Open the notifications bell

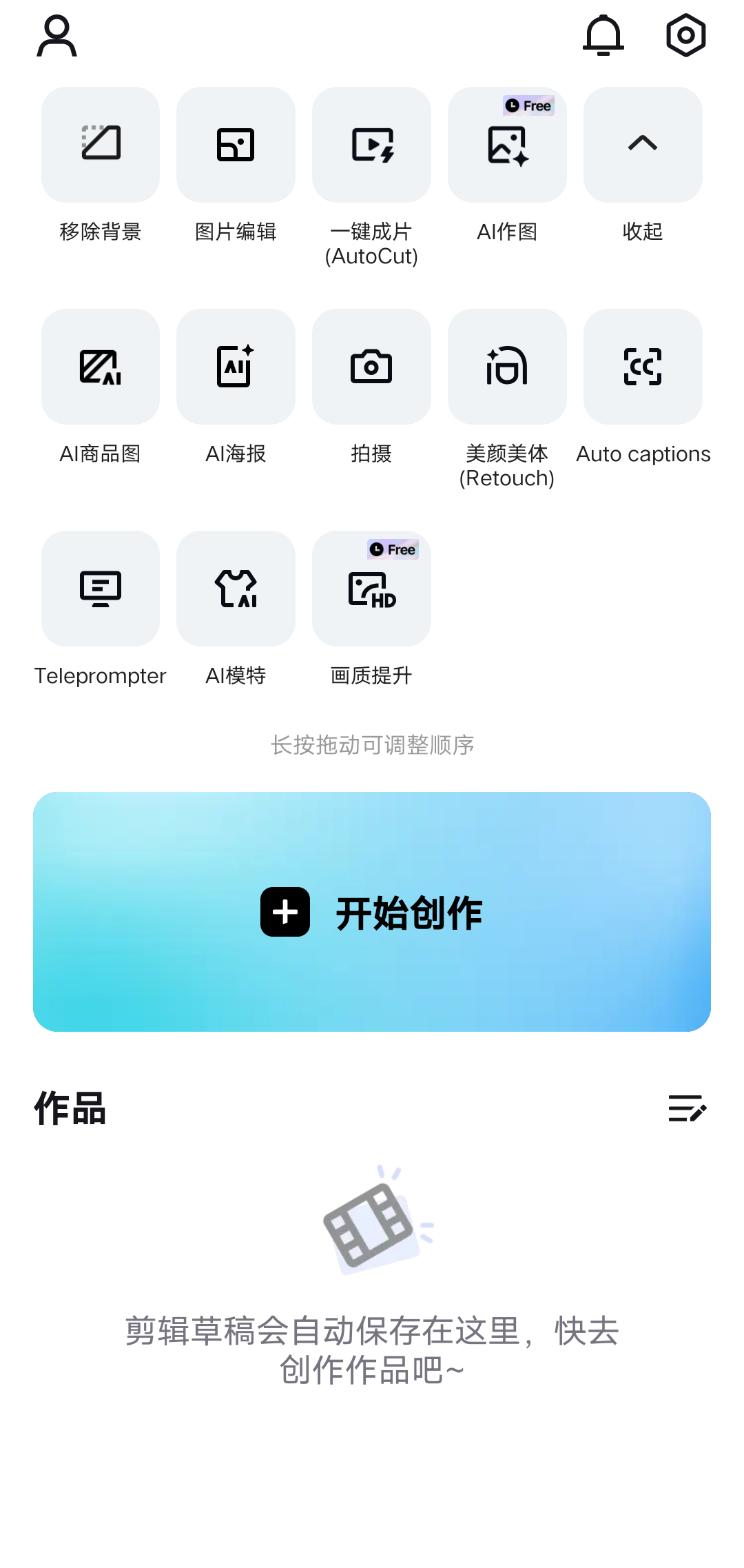603,36
